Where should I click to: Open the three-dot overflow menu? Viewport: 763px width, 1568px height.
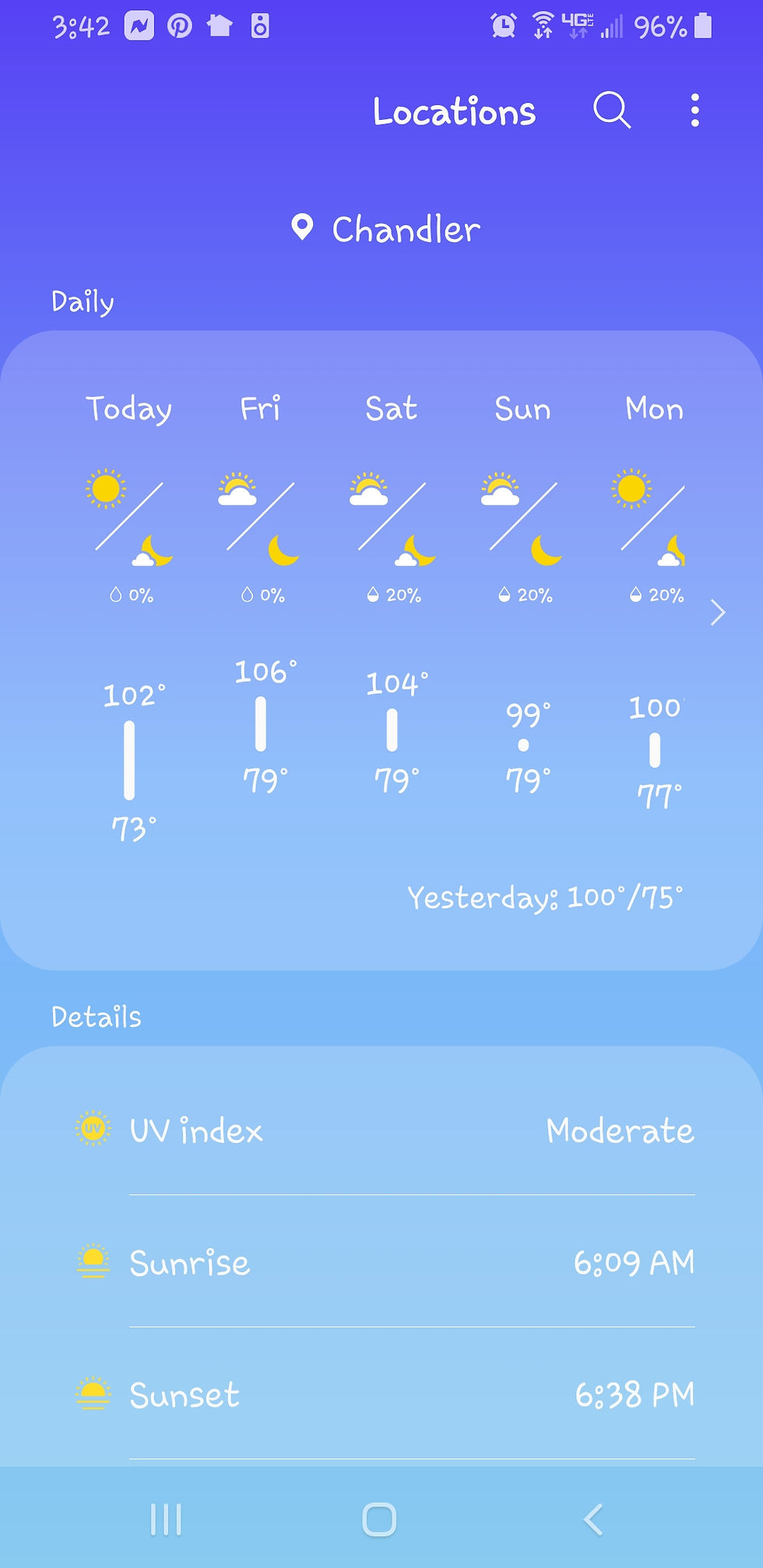tap(694, 111)
